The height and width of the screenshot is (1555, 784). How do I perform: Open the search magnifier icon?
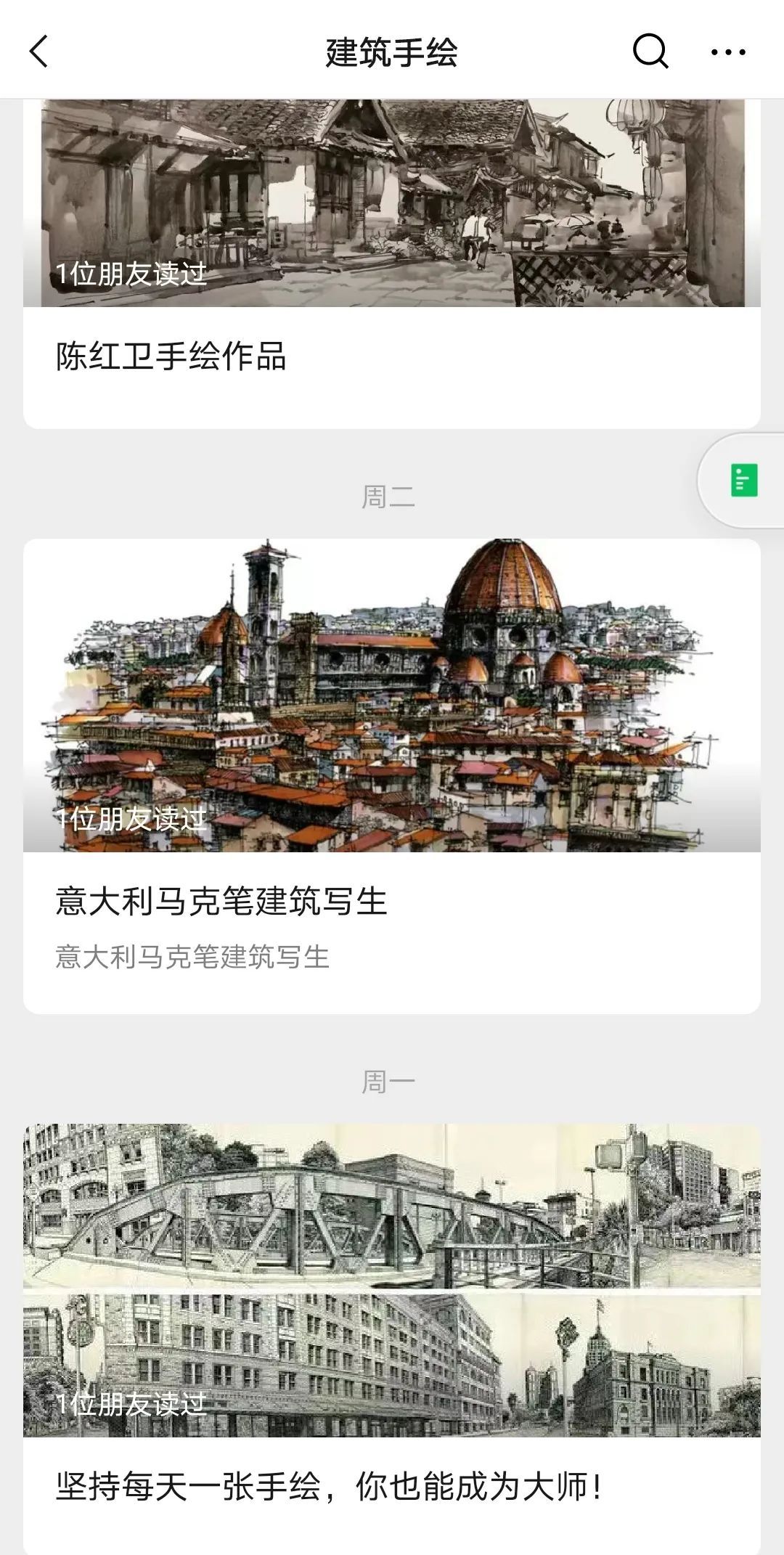tap(650, 52)
